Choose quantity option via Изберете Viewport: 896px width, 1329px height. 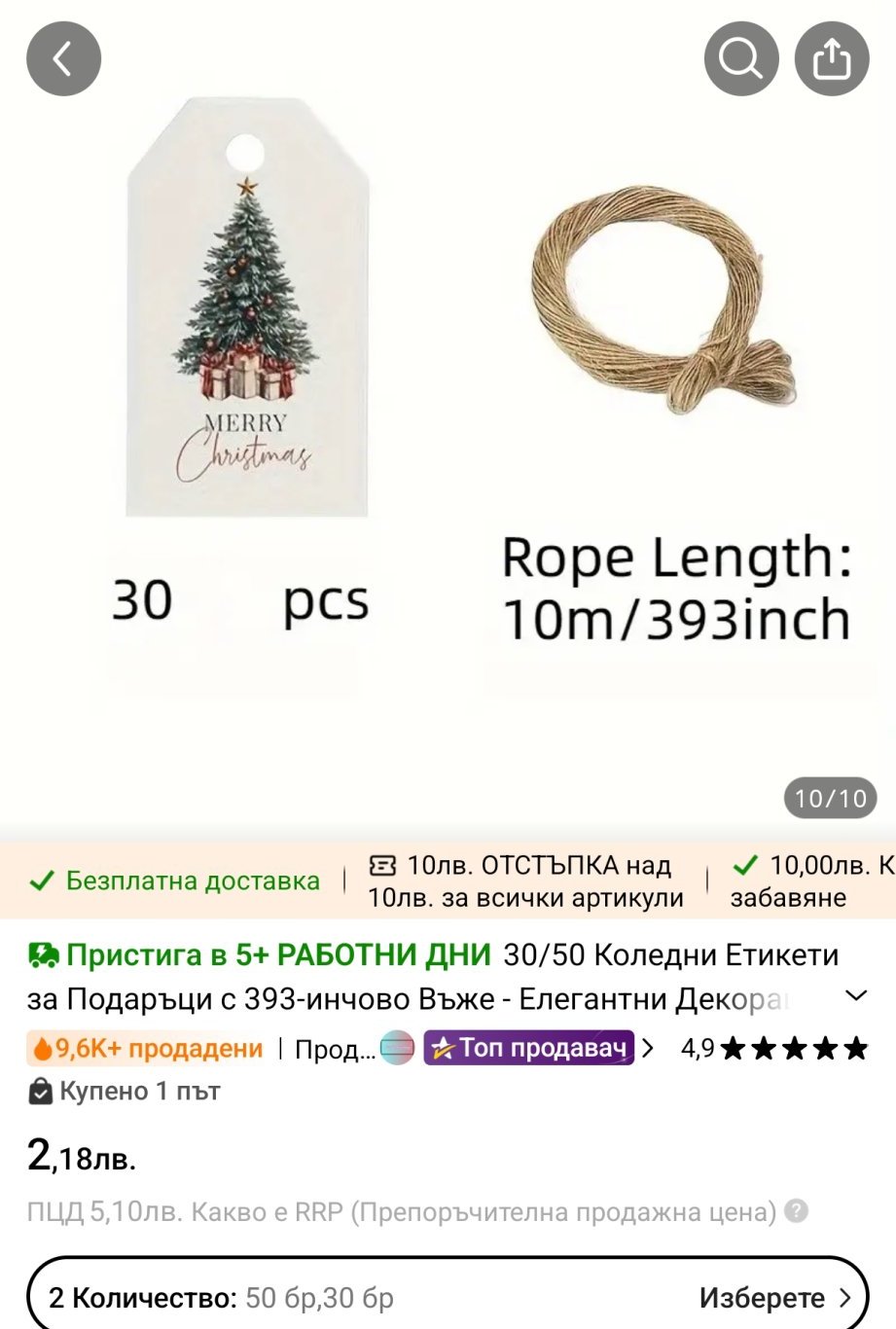click(774, 1298)
